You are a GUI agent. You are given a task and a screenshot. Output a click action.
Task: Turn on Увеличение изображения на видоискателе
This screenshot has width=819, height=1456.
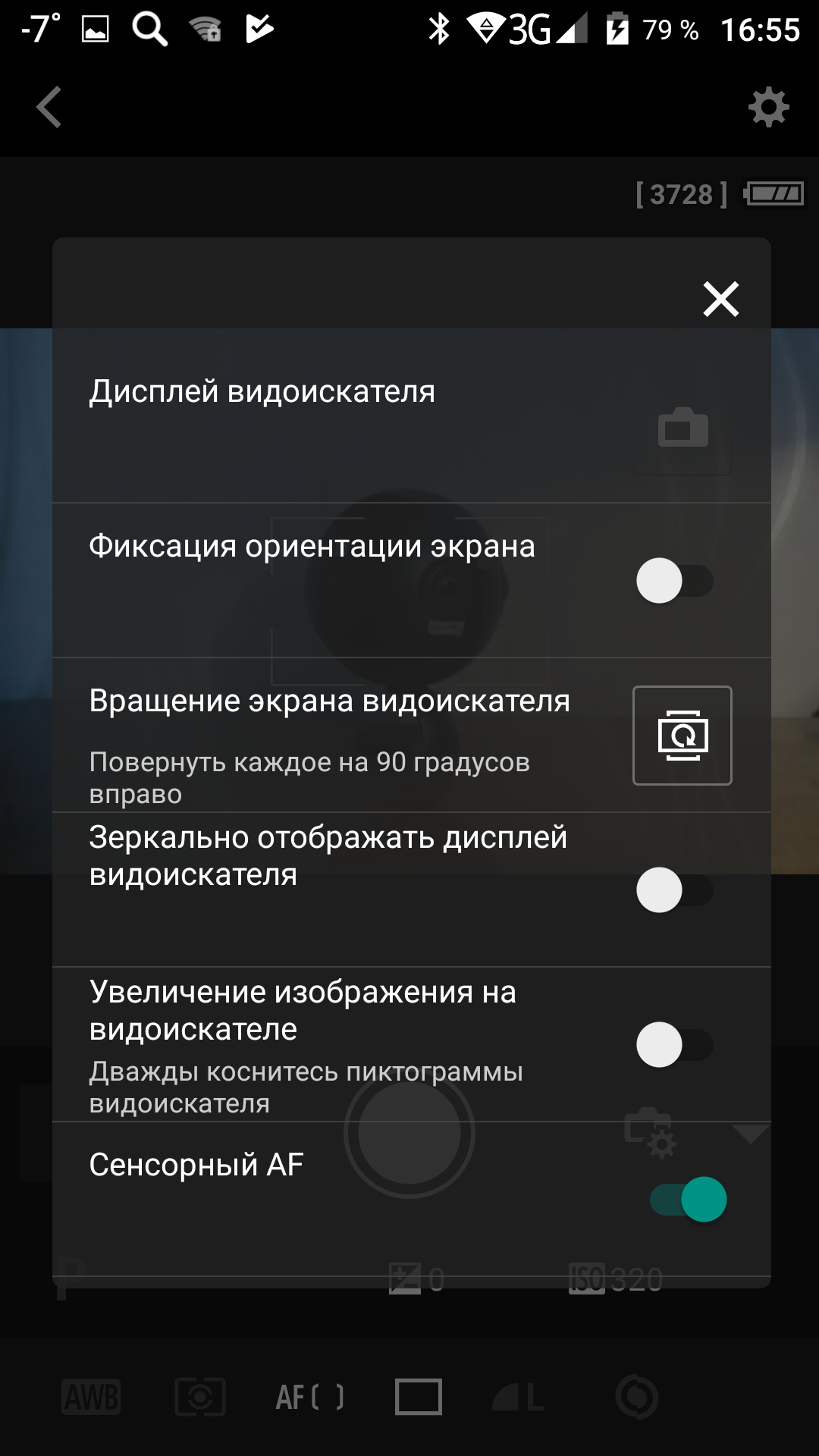(674, 1045)
